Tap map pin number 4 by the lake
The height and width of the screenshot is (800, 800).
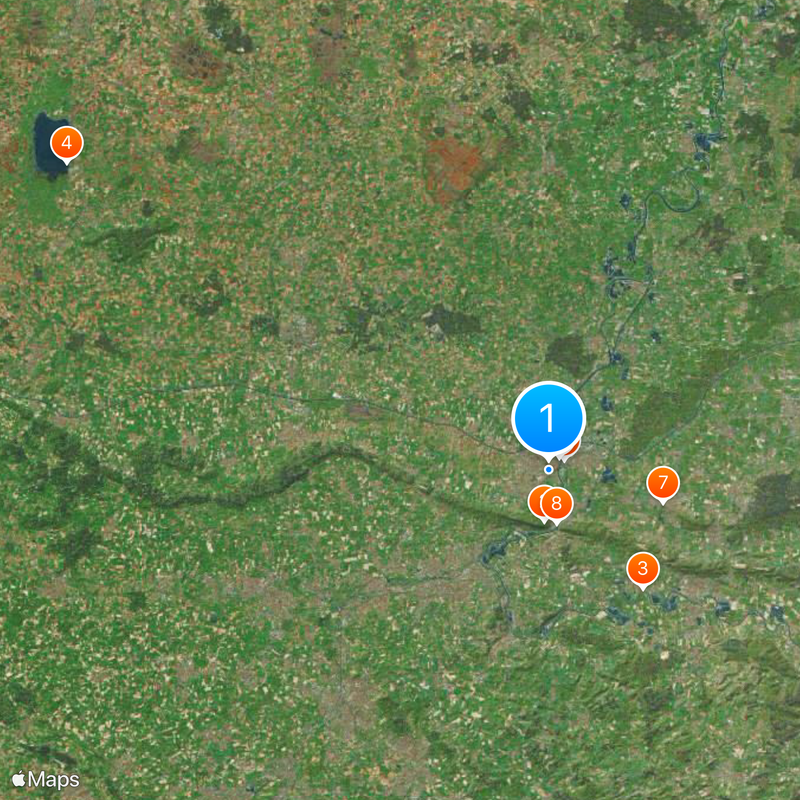pos(66,144)
